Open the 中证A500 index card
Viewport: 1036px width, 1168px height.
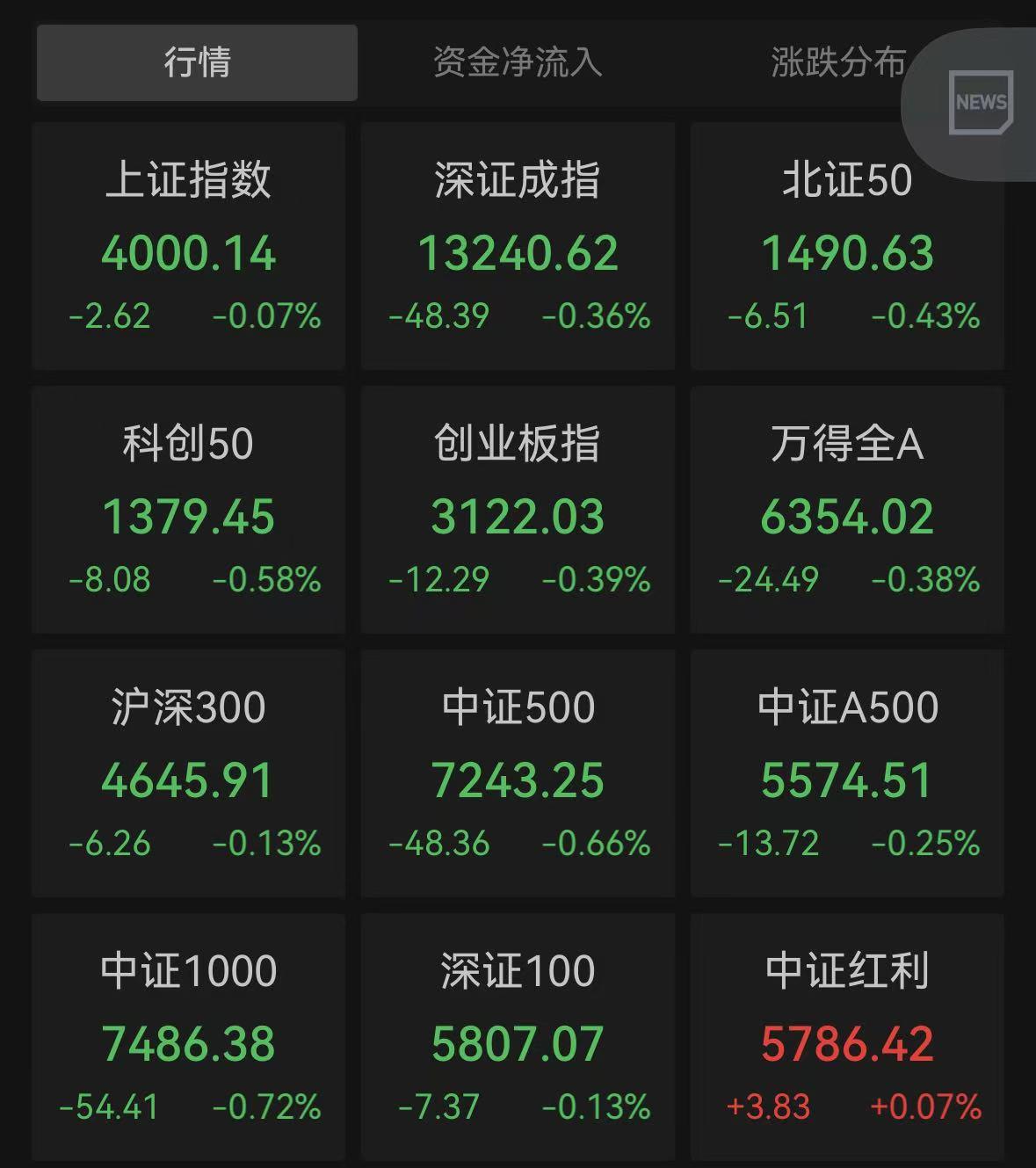pos(847,773)
